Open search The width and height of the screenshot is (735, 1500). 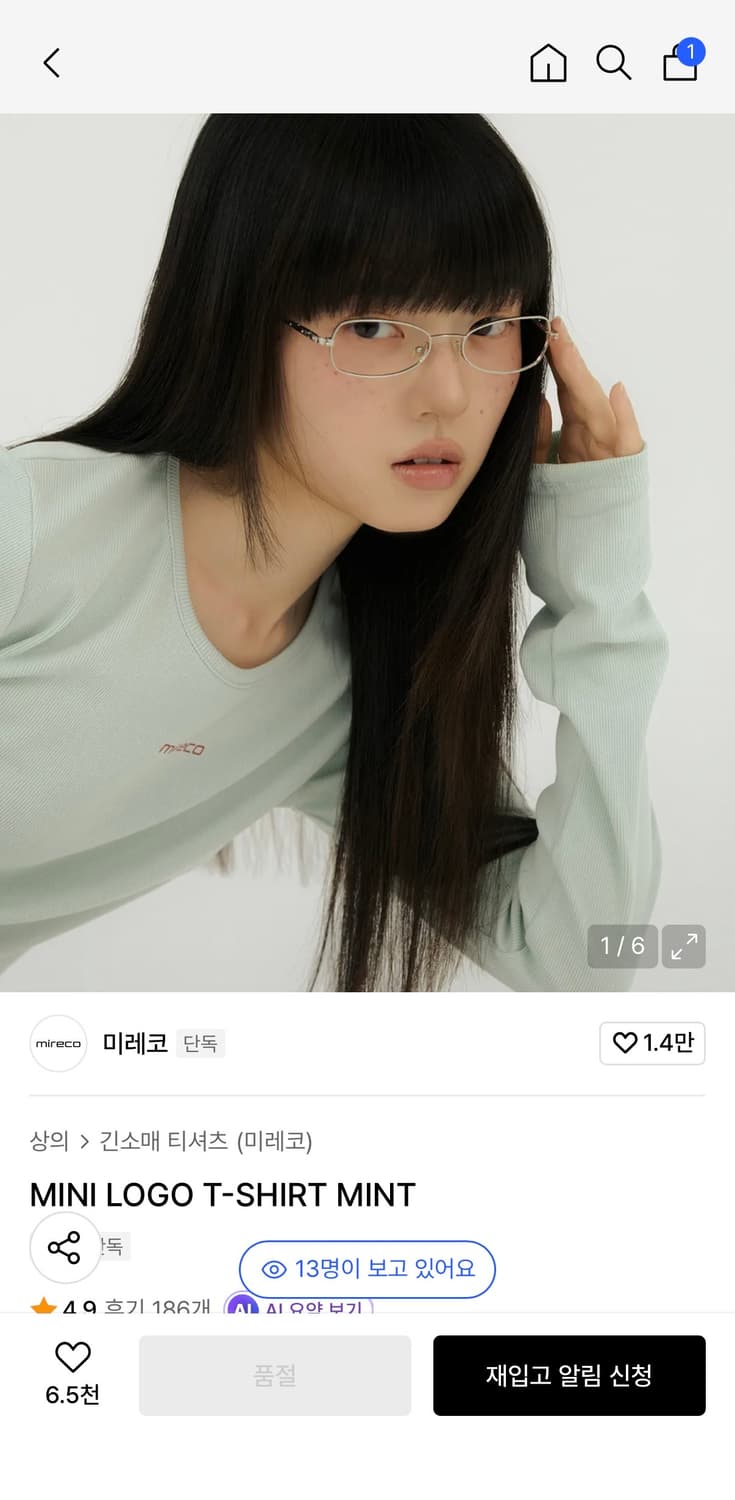(x=613, y=63)
